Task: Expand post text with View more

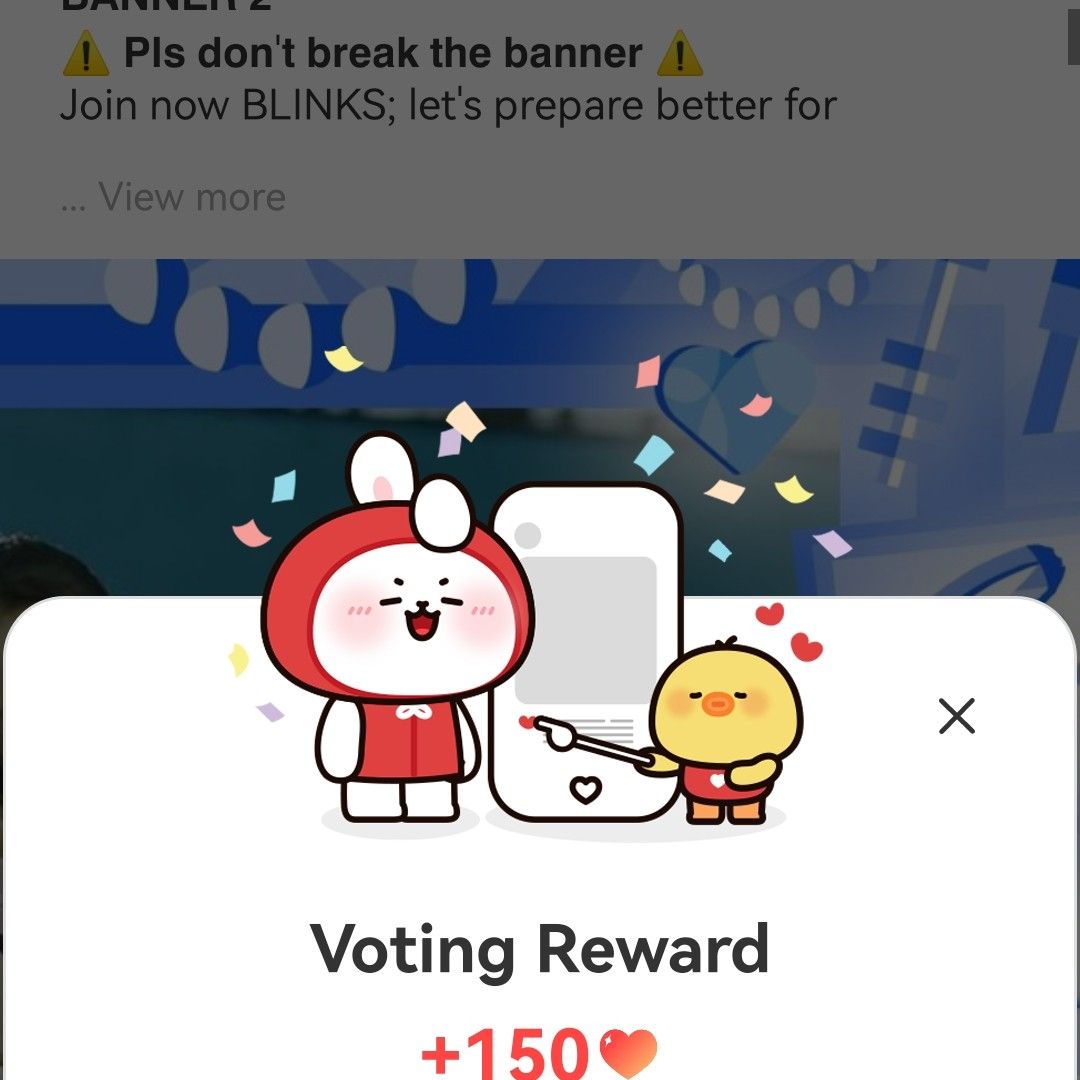Action: click(x=191, y=197)
